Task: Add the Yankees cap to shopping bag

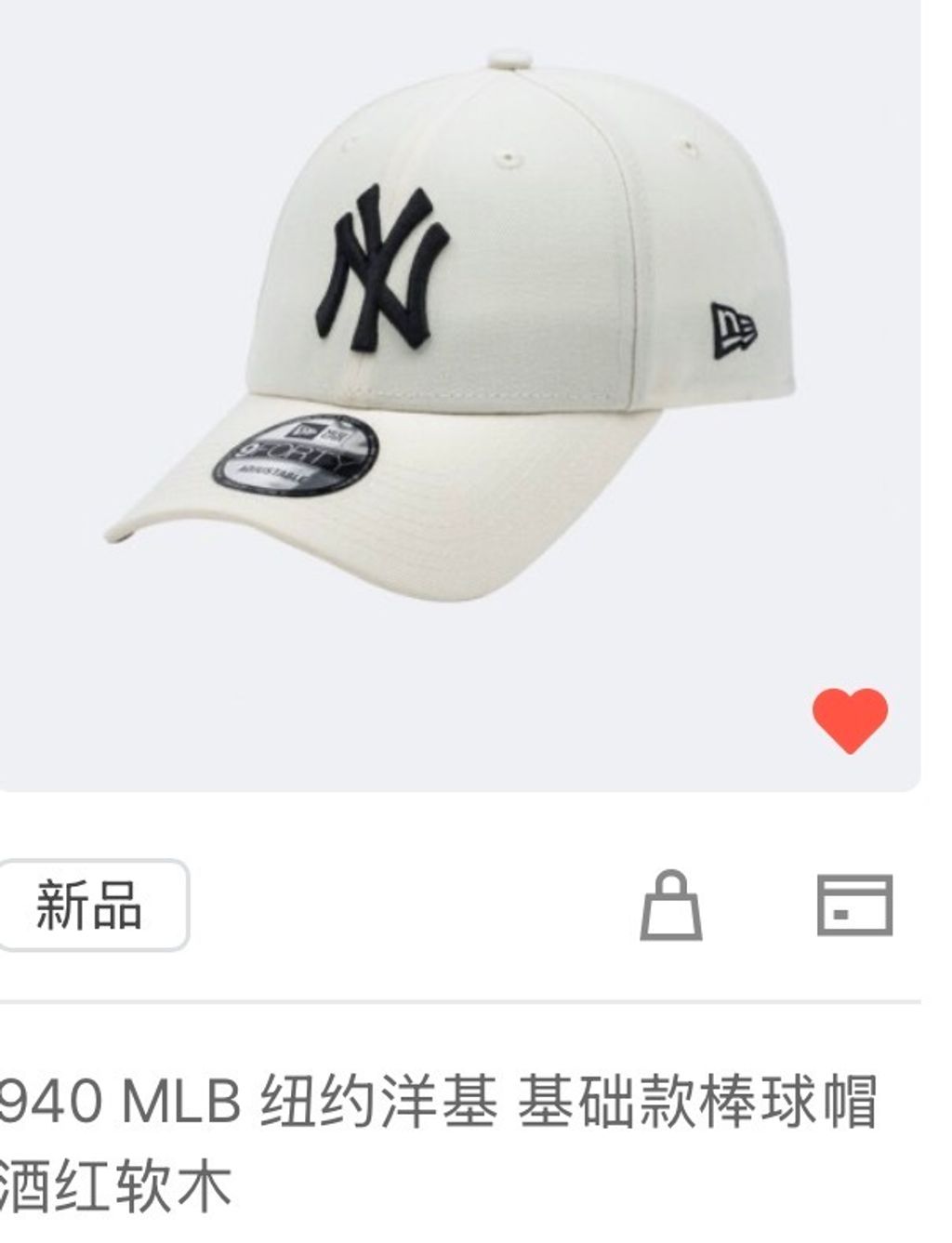Action: pos(671,905)
